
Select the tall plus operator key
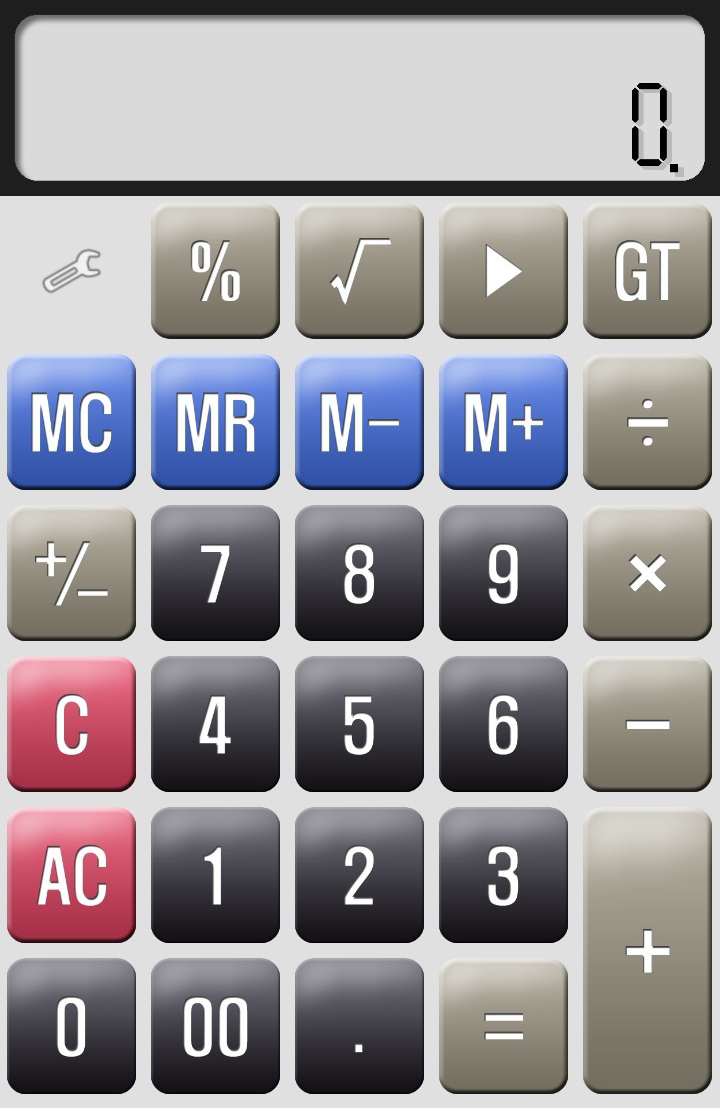647,950
